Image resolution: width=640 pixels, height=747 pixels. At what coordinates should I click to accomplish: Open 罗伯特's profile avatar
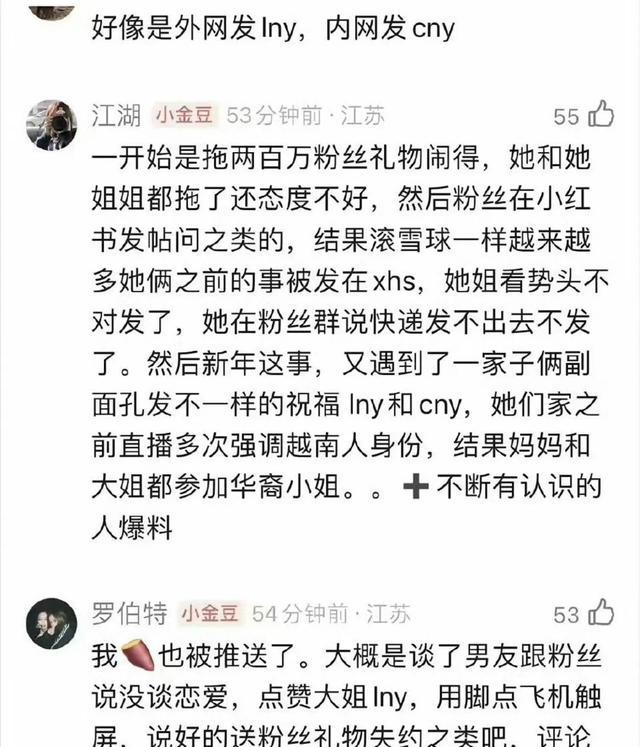(51, 622)
